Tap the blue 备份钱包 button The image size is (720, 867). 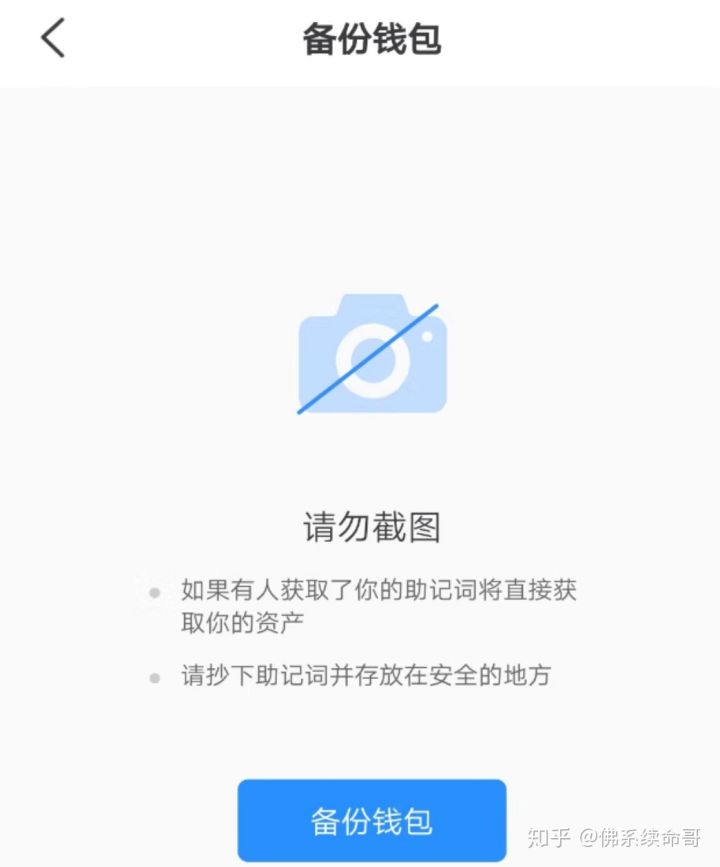point(371,818)
